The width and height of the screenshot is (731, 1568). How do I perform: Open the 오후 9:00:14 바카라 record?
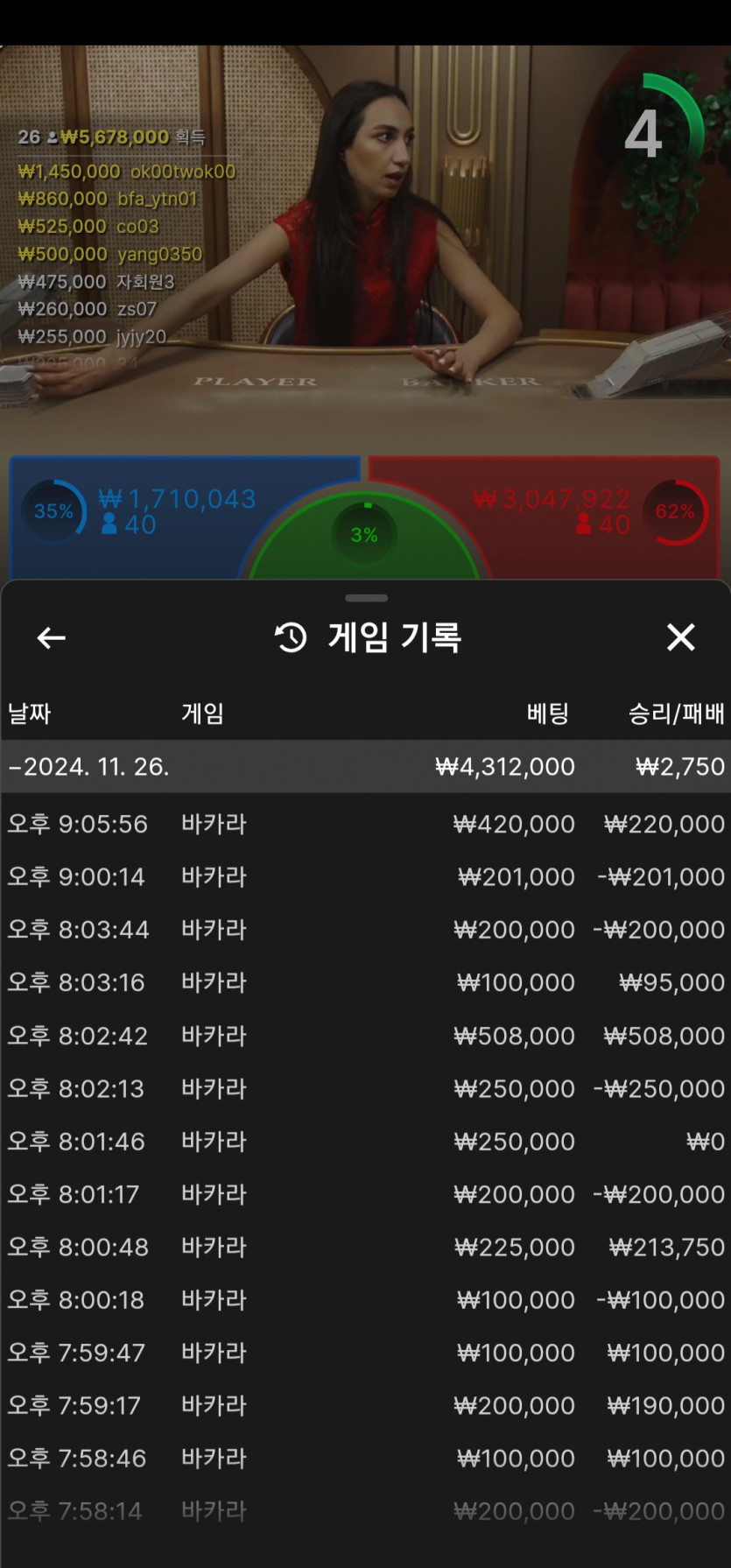pyautogui.click(x=366, y=876)
